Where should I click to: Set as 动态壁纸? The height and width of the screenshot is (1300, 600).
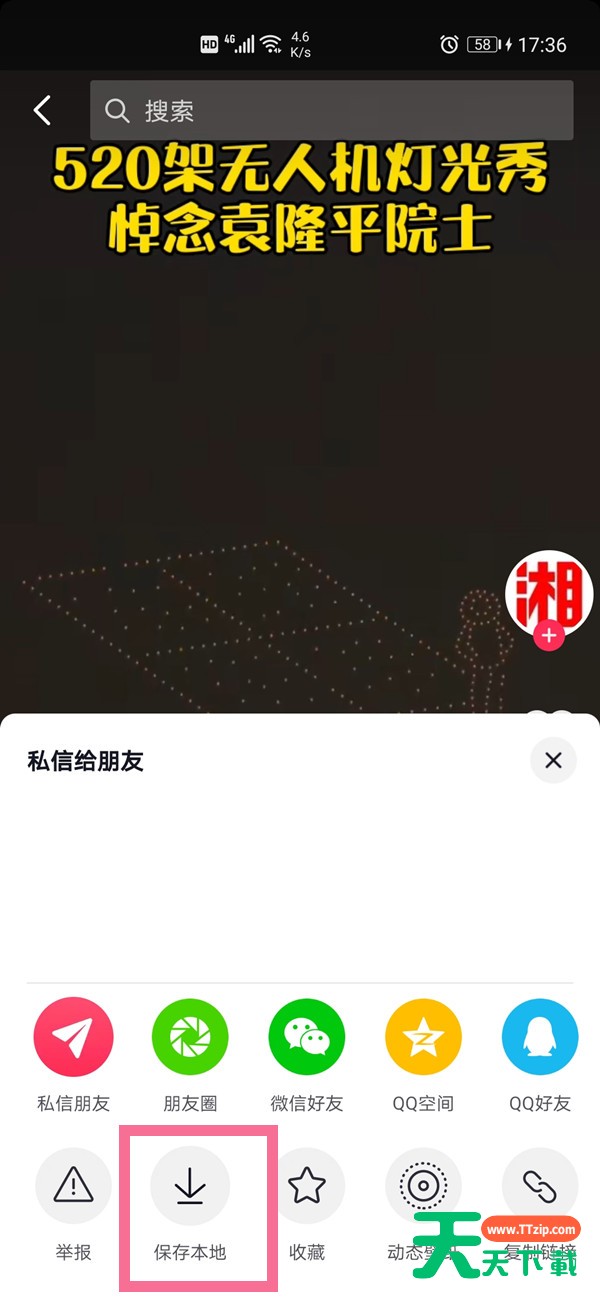[x=423, y=1186]
